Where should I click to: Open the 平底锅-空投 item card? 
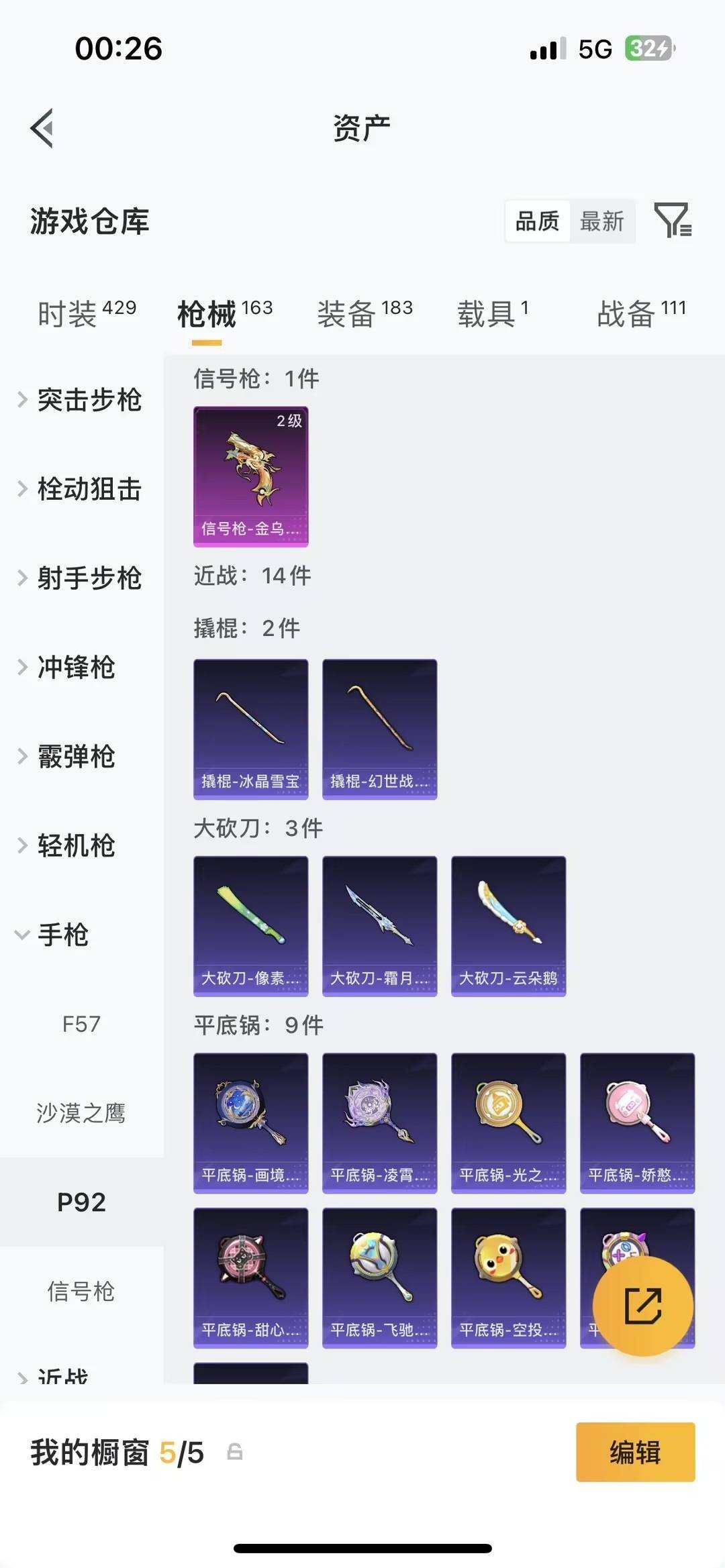coord(508,1277)
